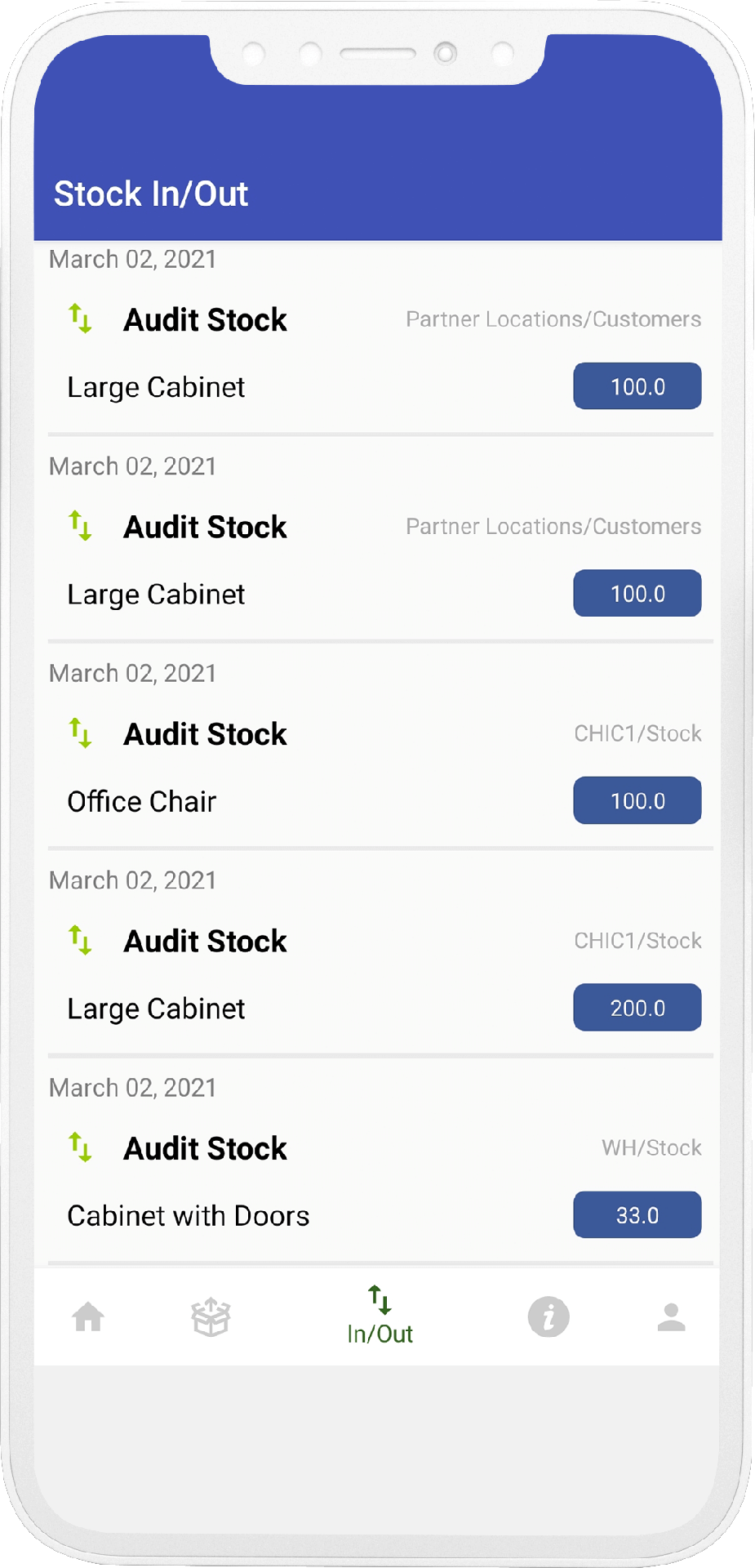Open the user profile icon
The height and width of the screenshot is (1568, 755).
click(671, 1315)
